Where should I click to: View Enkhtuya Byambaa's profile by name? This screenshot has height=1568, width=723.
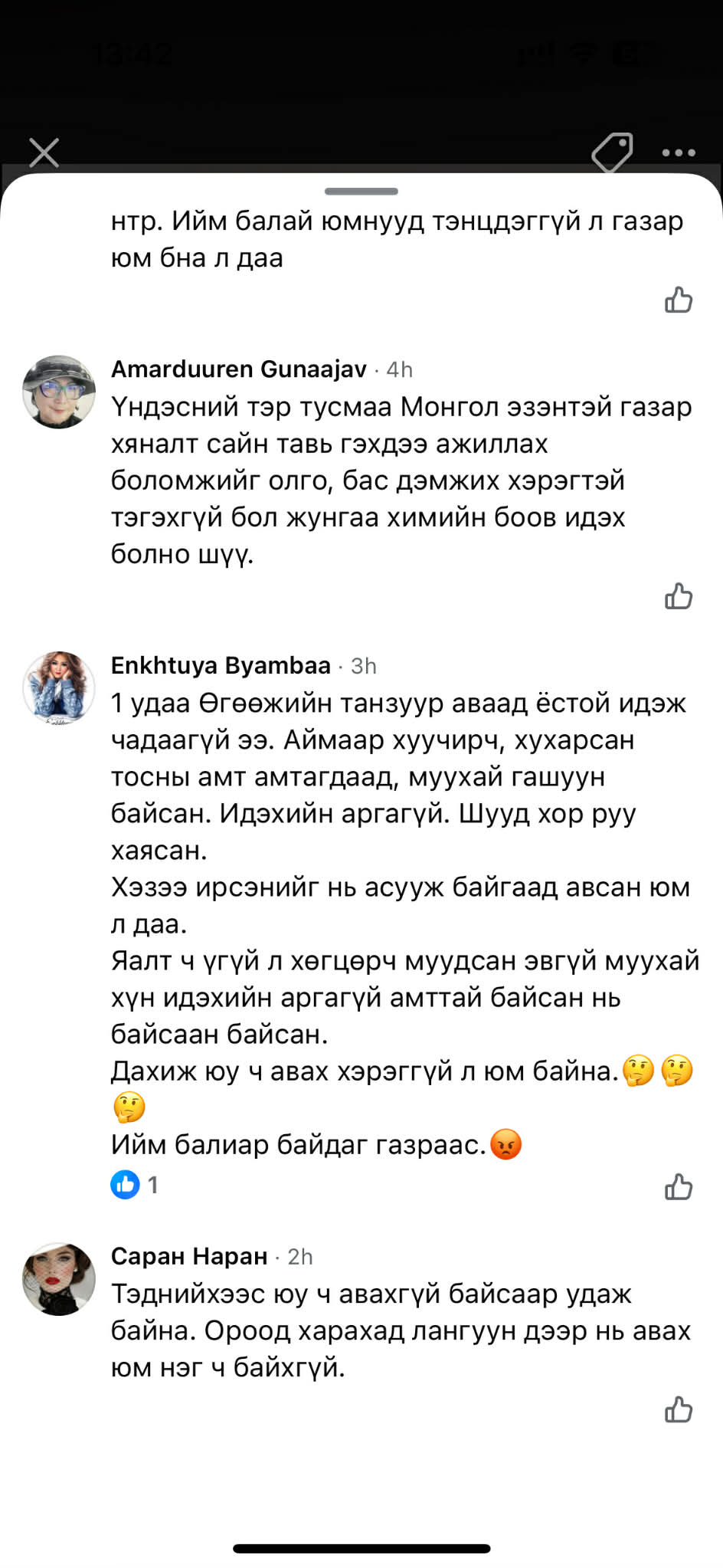click(x=221, y=664)
